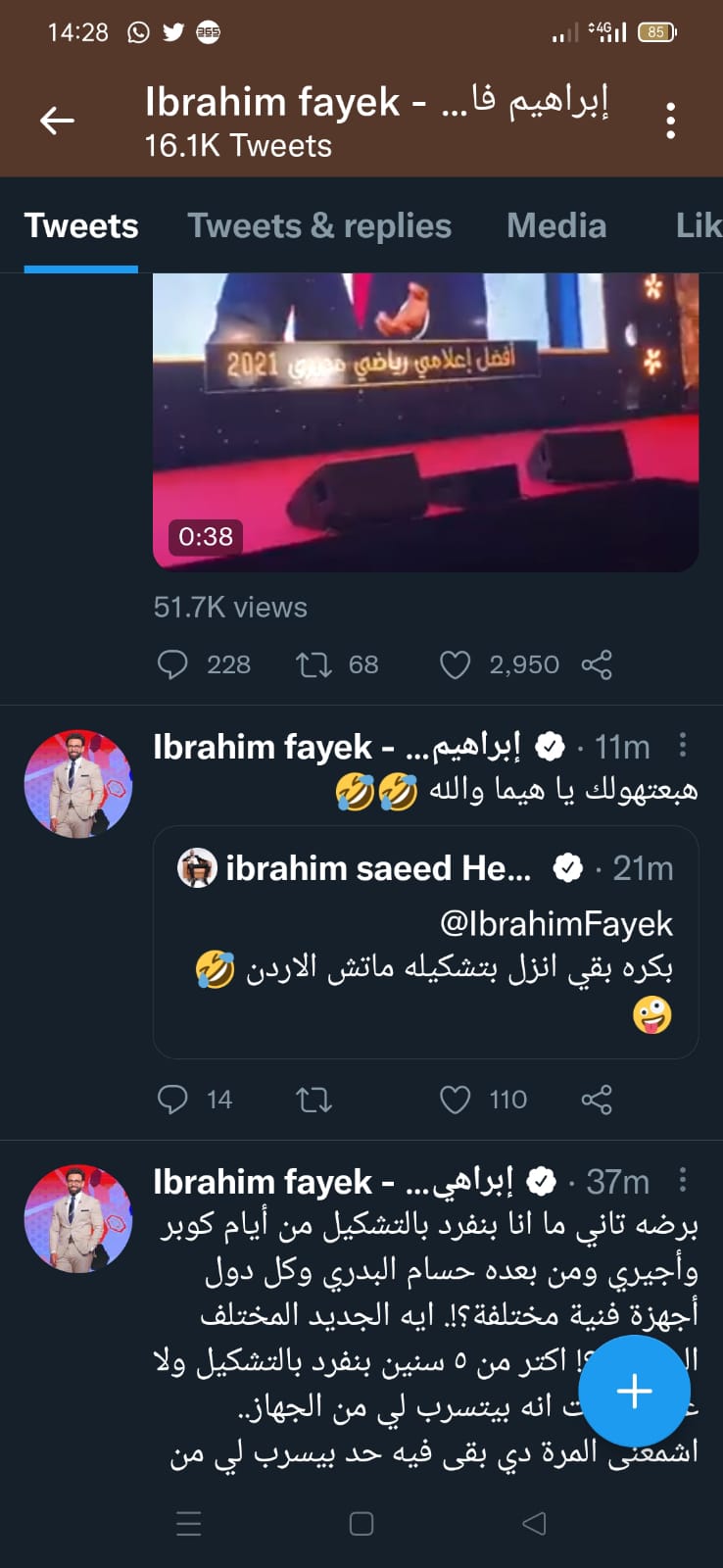Open the profile overflow menu
Screen dimensions: 723x1568
tap(670, 121)
